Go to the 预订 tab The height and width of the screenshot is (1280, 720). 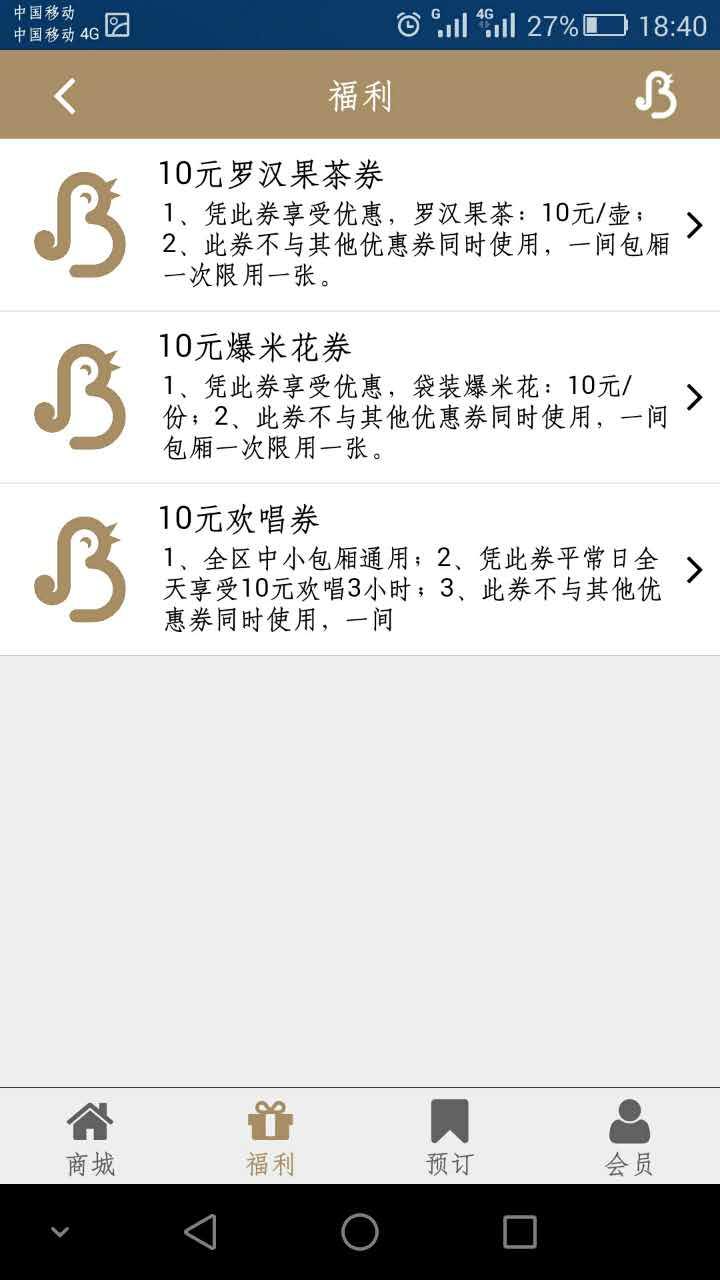click(450, 1137)
